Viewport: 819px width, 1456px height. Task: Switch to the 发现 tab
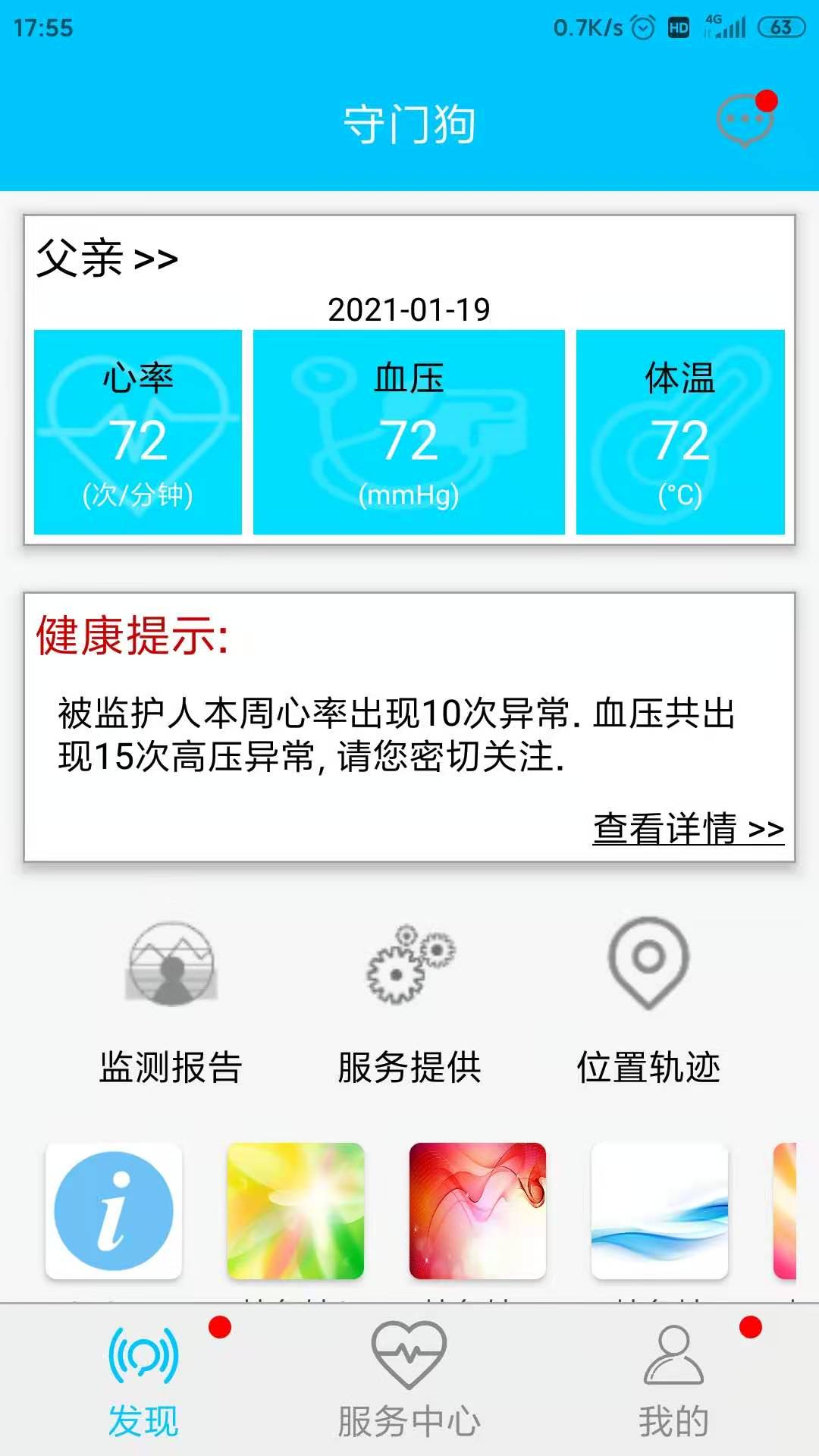(x=143, y=1382)
